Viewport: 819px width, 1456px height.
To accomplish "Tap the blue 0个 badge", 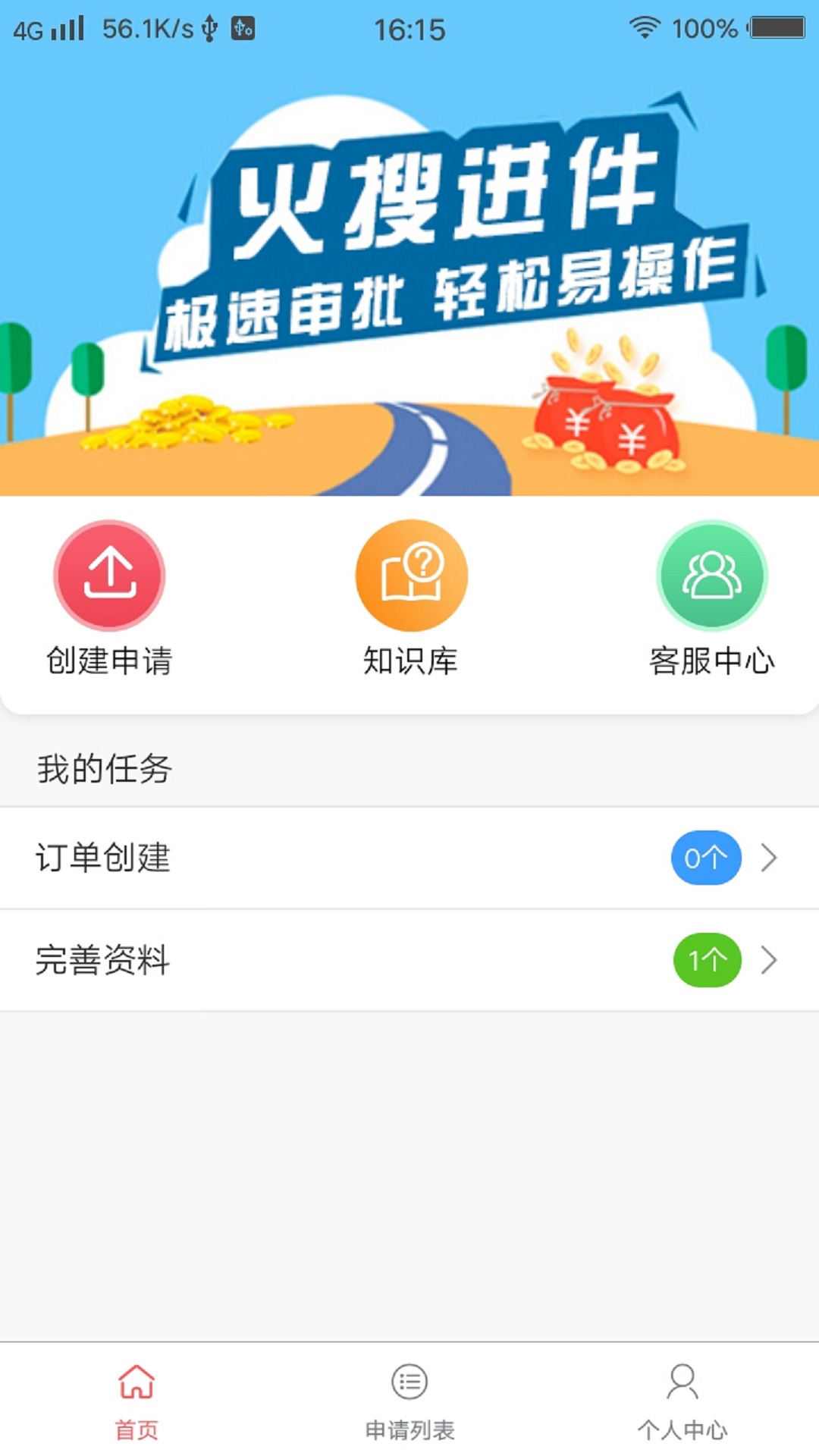I will [x=706, y=858].
